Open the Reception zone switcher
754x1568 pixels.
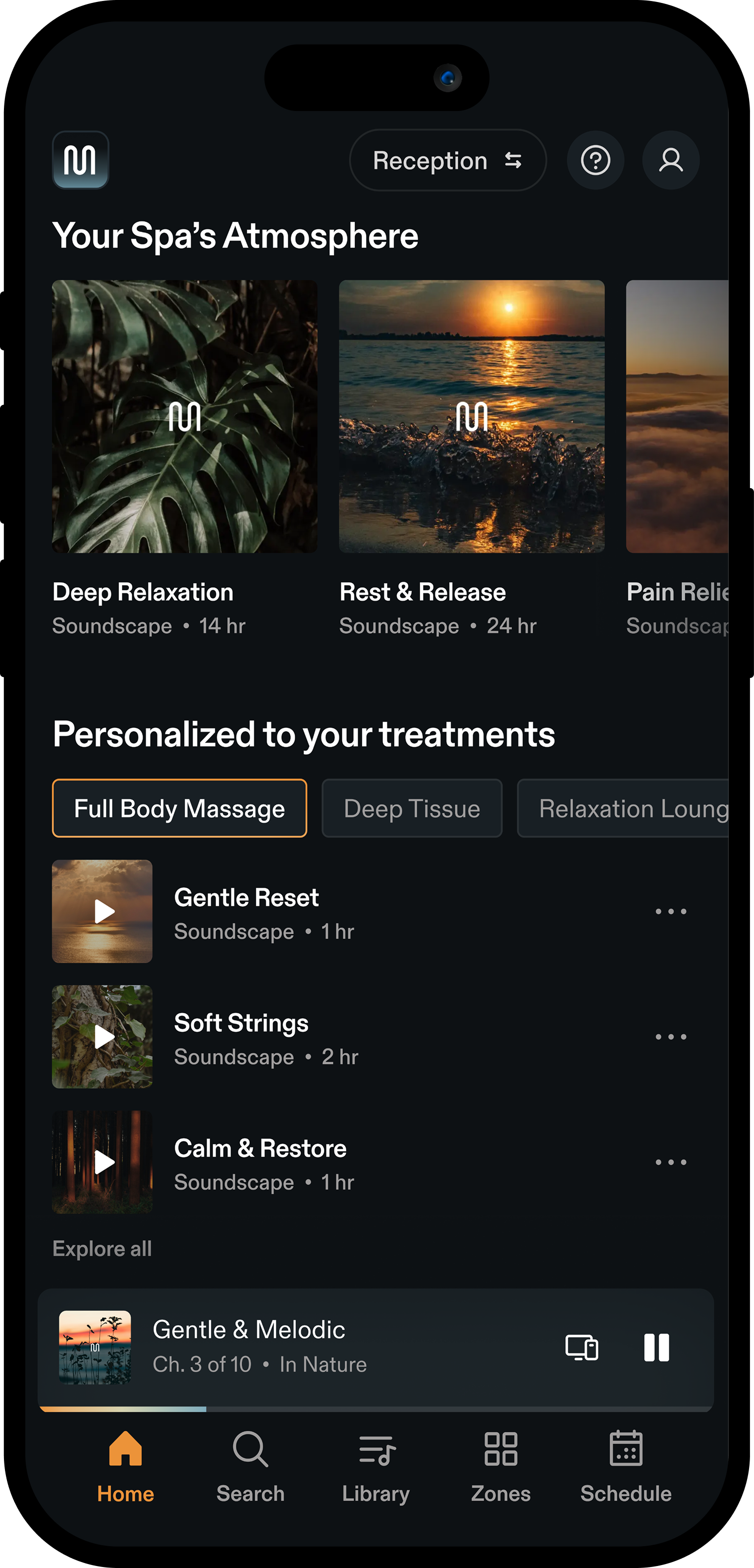[x=447, y=160]
